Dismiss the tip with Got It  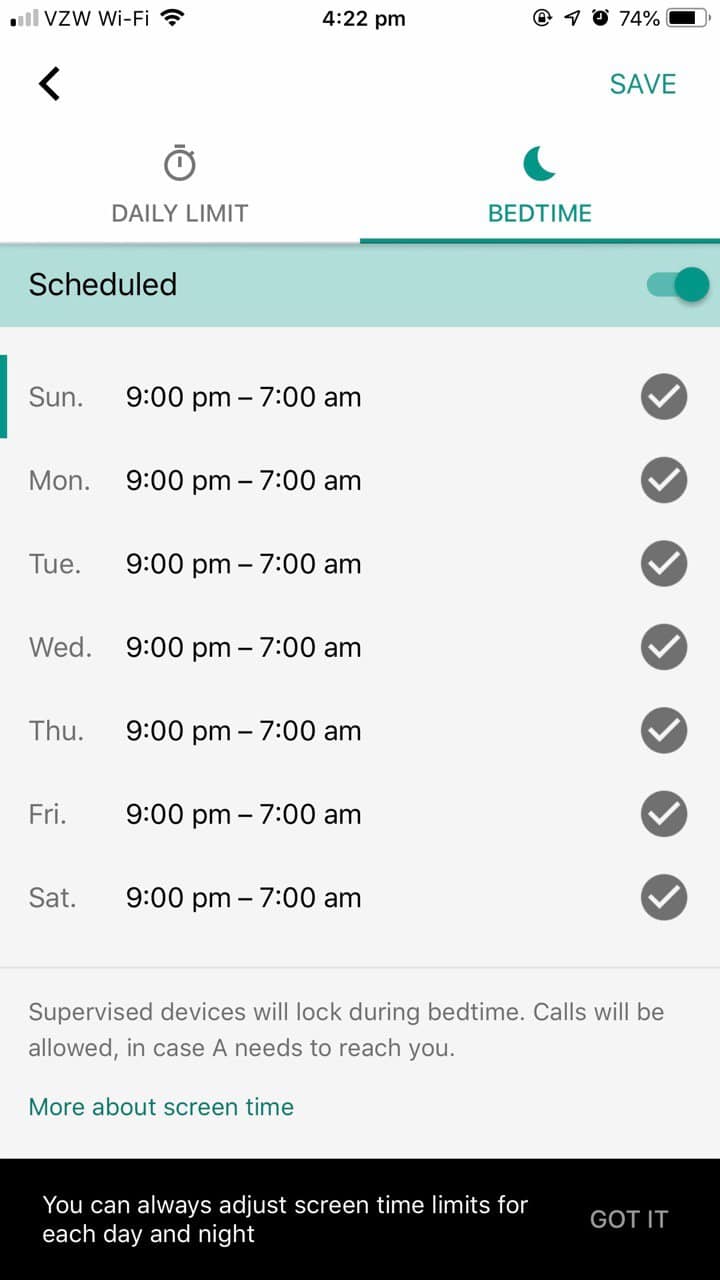click(628, 1219)
